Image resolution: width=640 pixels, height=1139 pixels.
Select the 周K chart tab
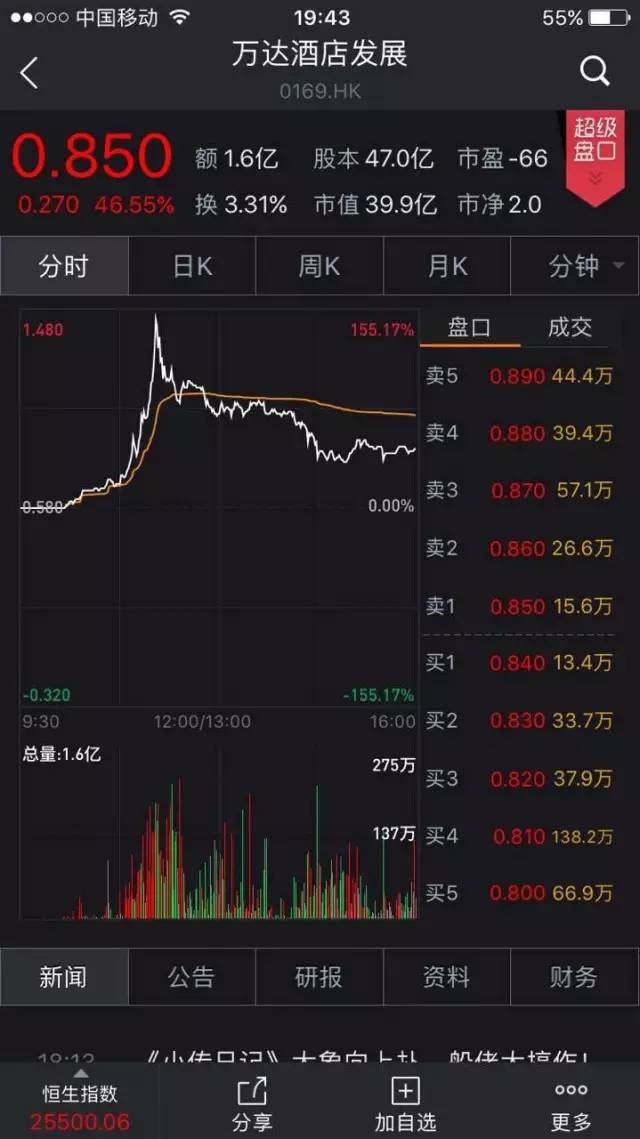coord(319,266)
